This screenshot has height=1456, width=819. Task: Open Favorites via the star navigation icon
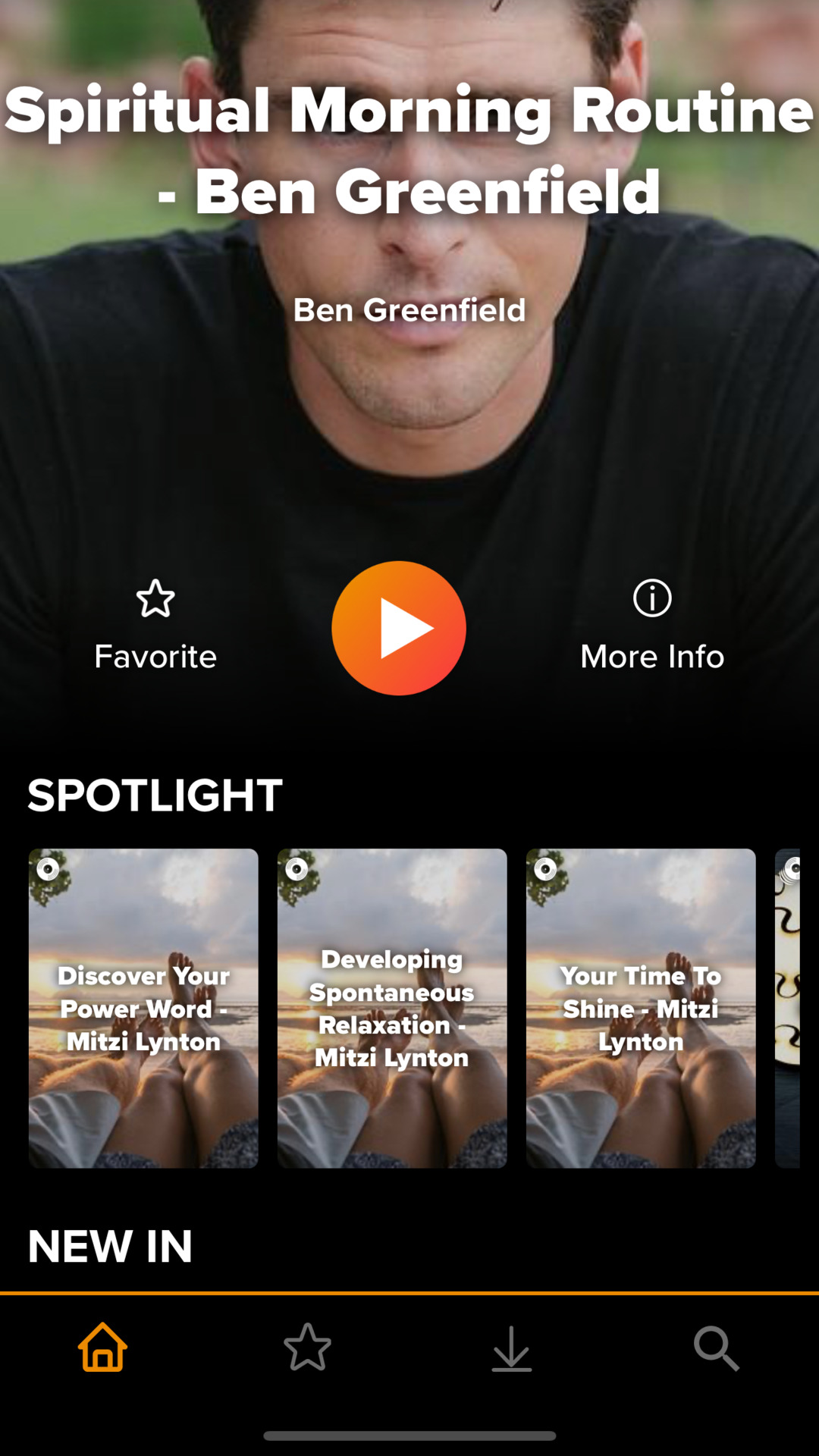click(x=307, y=1348)
